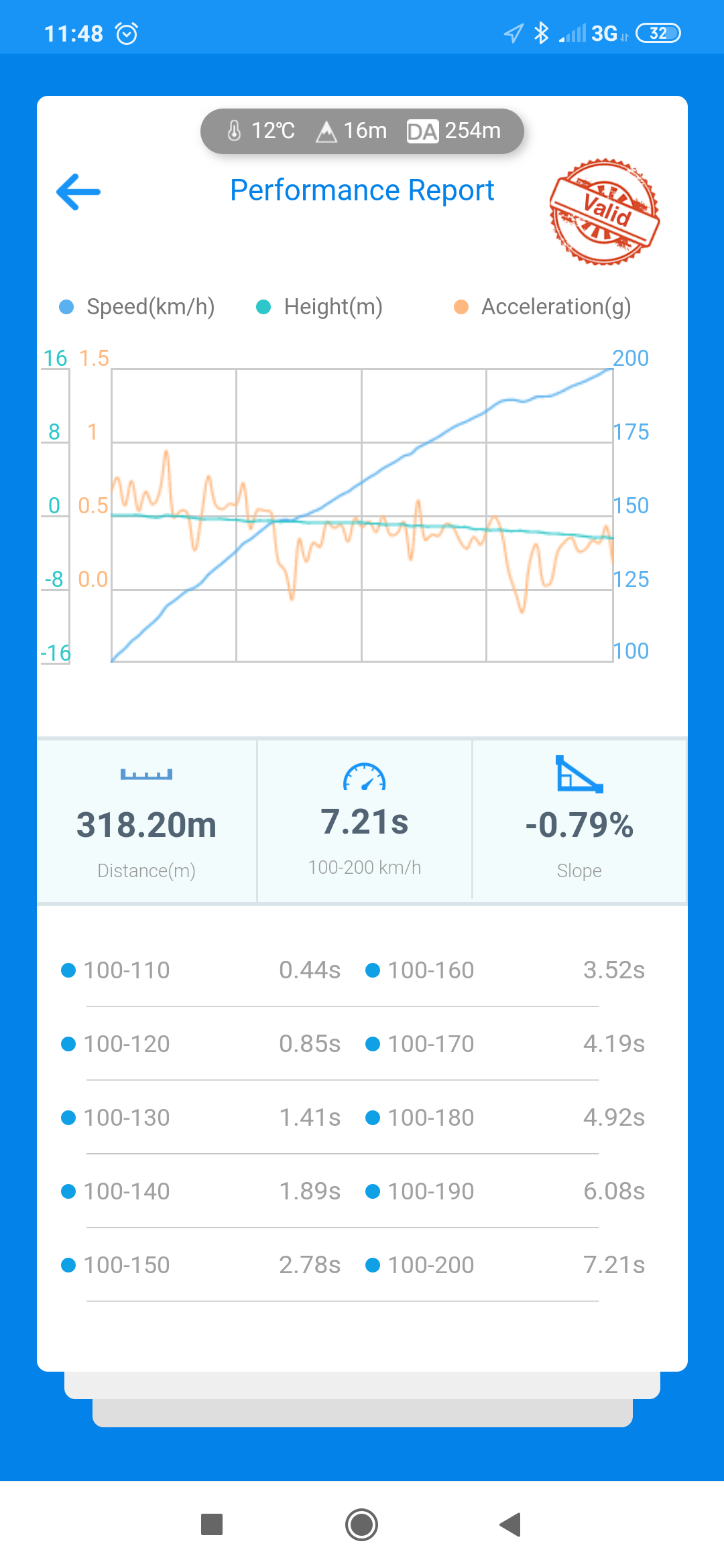Toggle the Acceleration(g) series in chart legend
The image size is (724, 1568).
(x=543, y=307)
